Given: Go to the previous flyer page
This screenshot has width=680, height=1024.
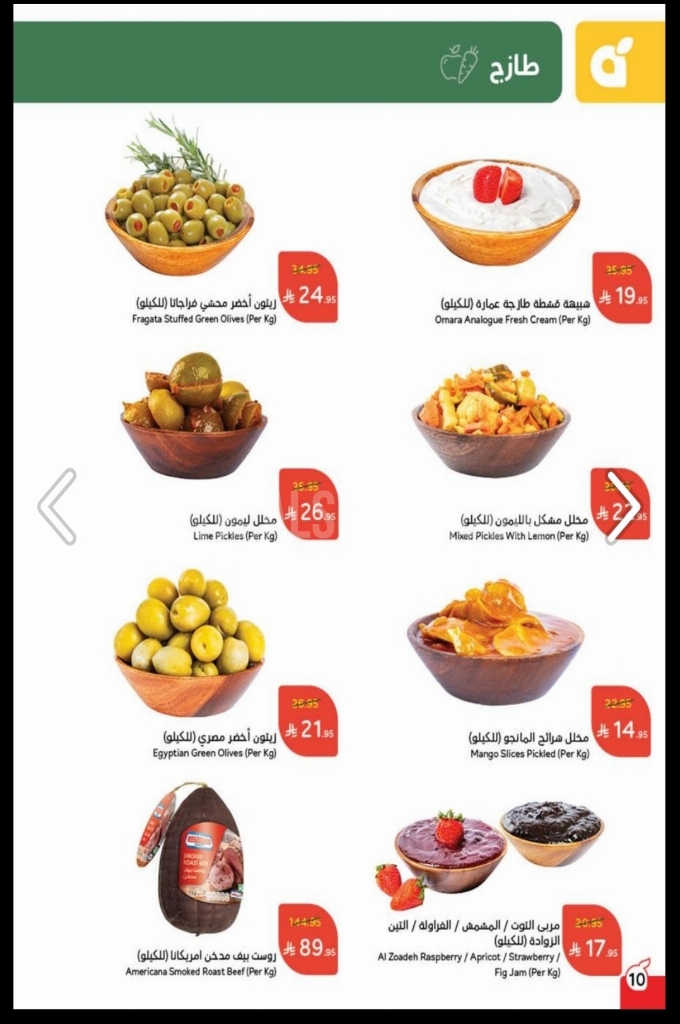Looking at the screenshot, I should pos(57,507).
